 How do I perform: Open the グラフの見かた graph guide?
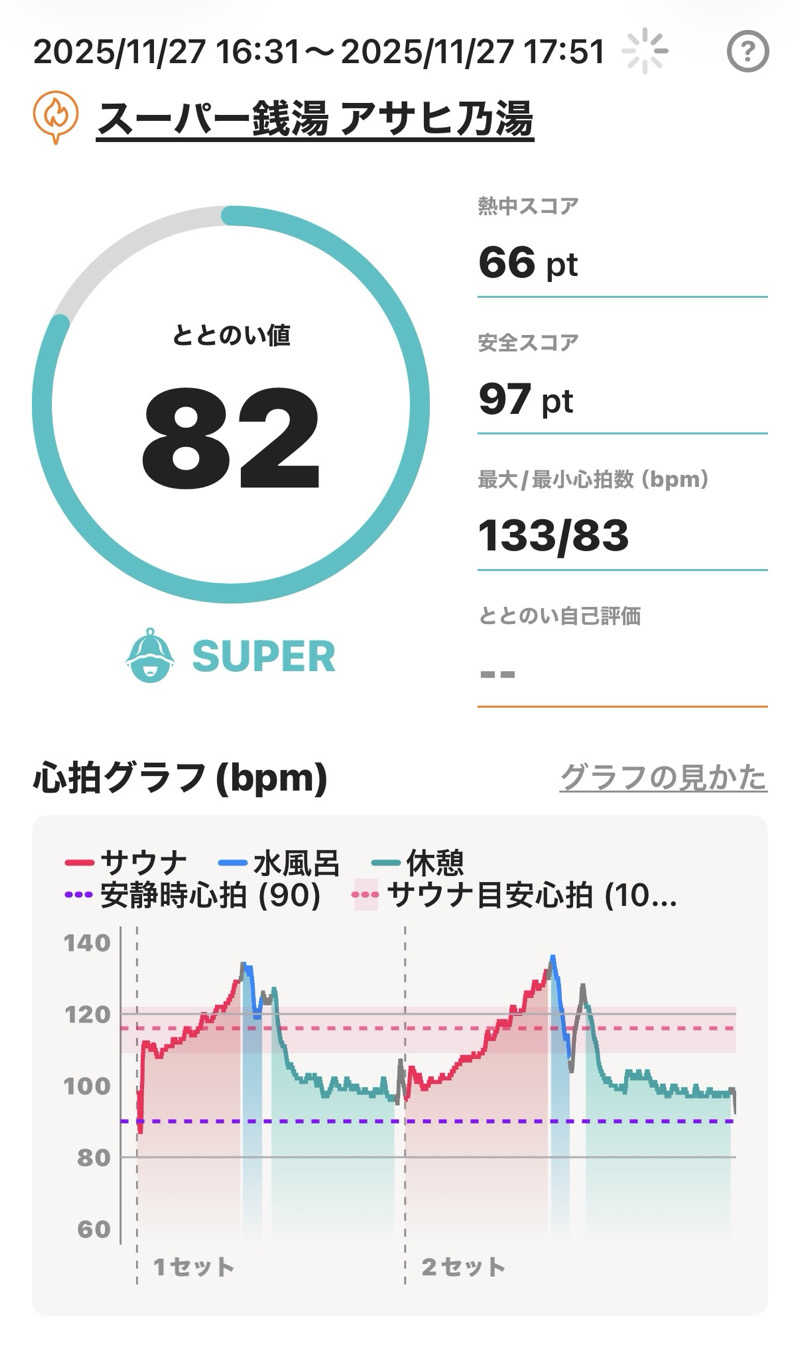662,777
